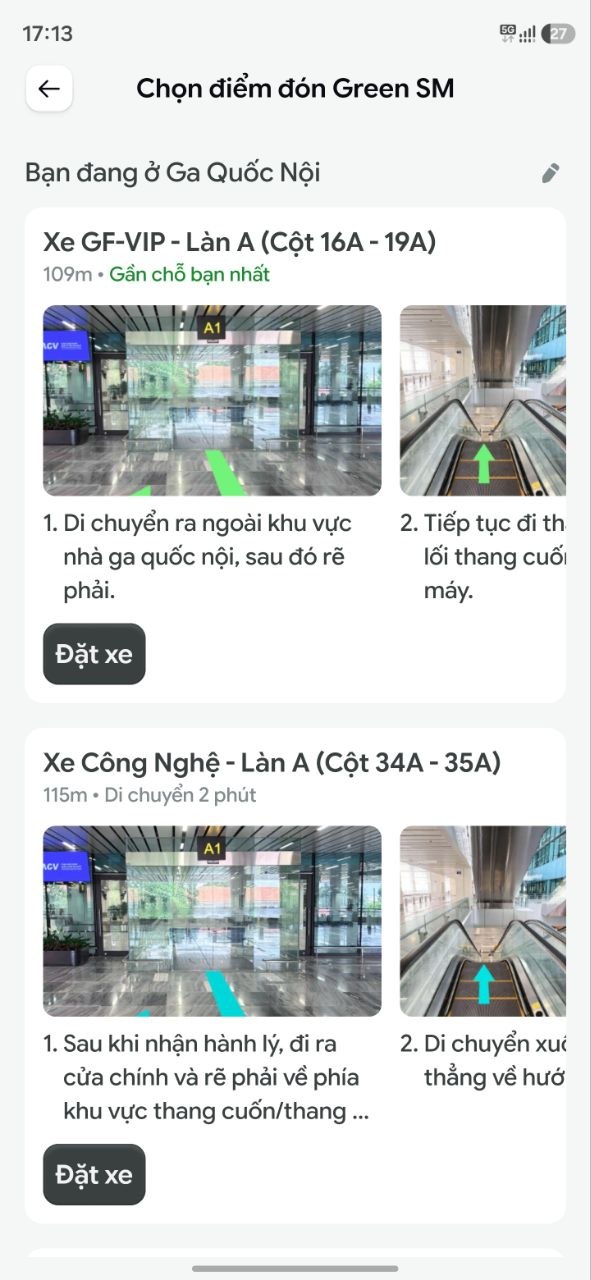Viewport: 591px width, 1280px height.
Task: Open the Xe Công Nghệ Làn A pickup card
Action: pyautogui.click(x=295, y=975)
